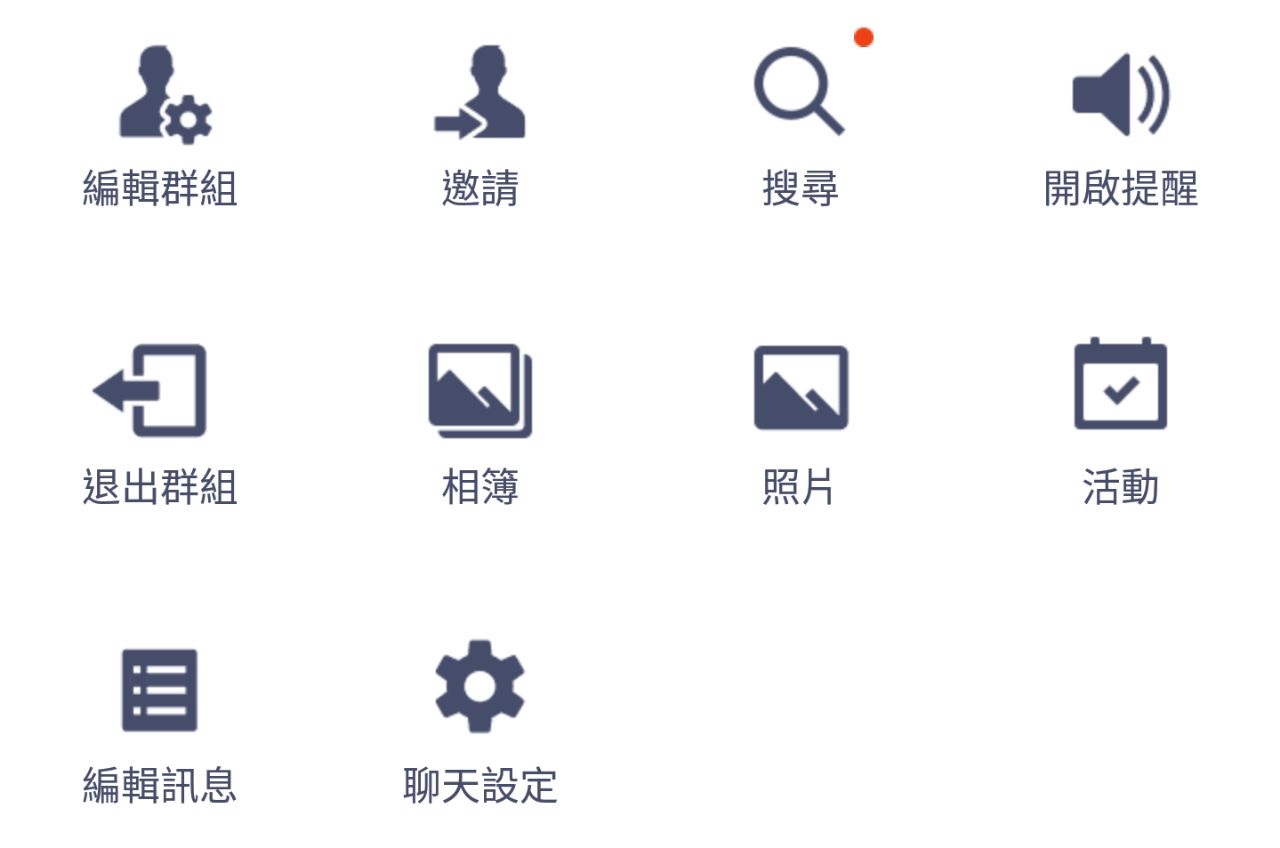Screen dimensions: 1280x848
Task: Select 編輯訊息 to edit messages
Action: (160, 690)
